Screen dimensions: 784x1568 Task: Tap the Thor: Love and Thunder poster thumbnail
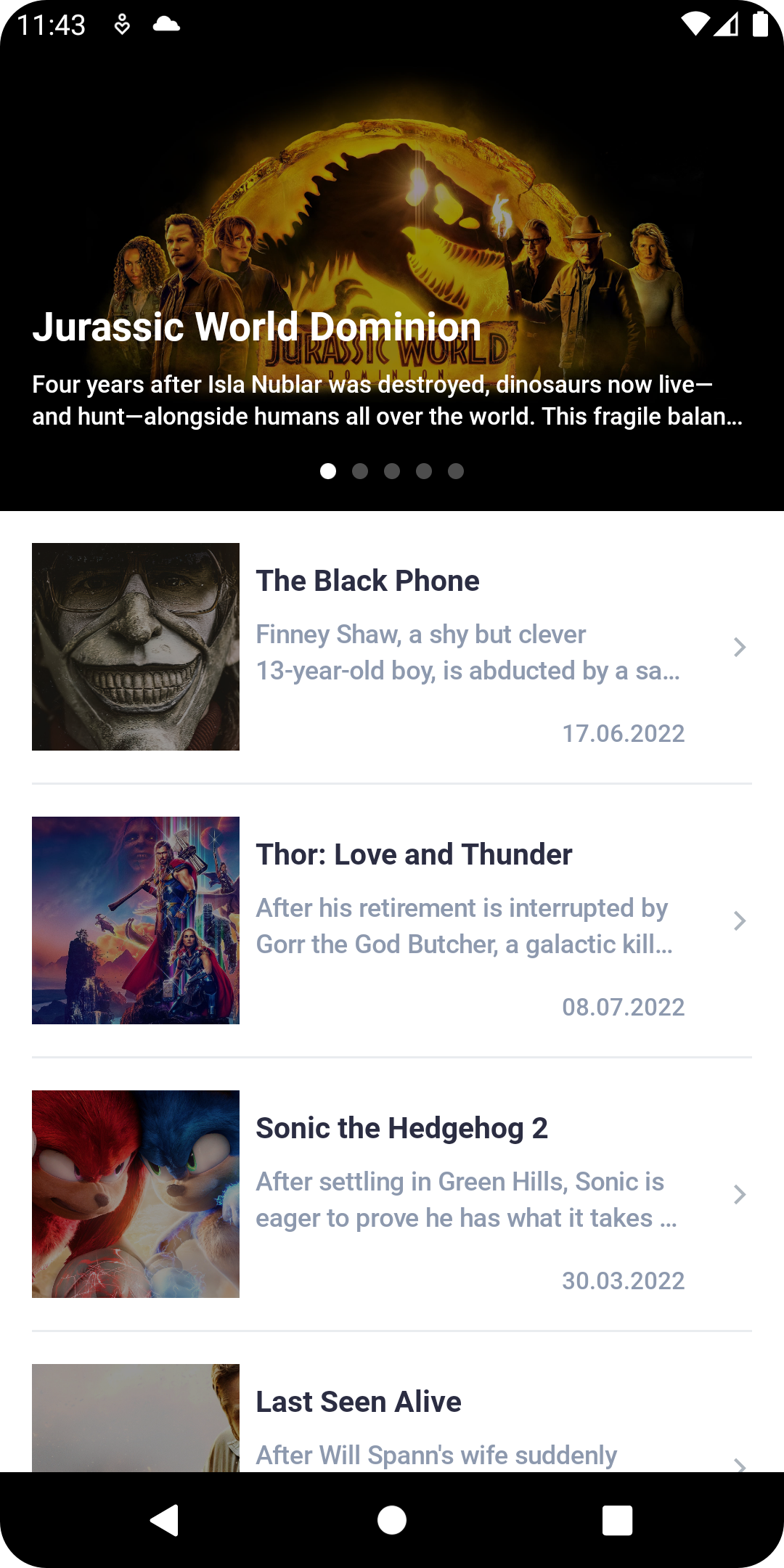(135, 920)
